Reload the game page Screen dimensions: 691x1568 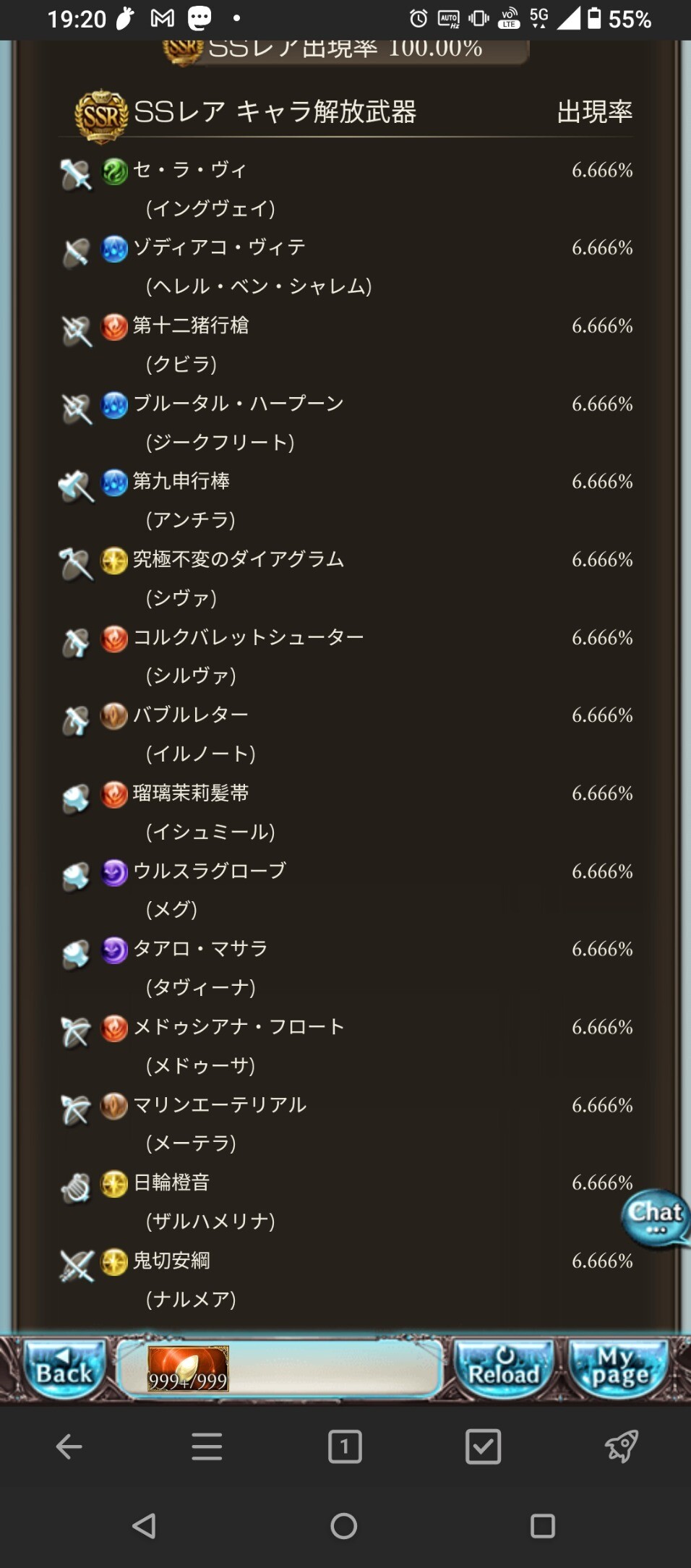[504, 1369]
